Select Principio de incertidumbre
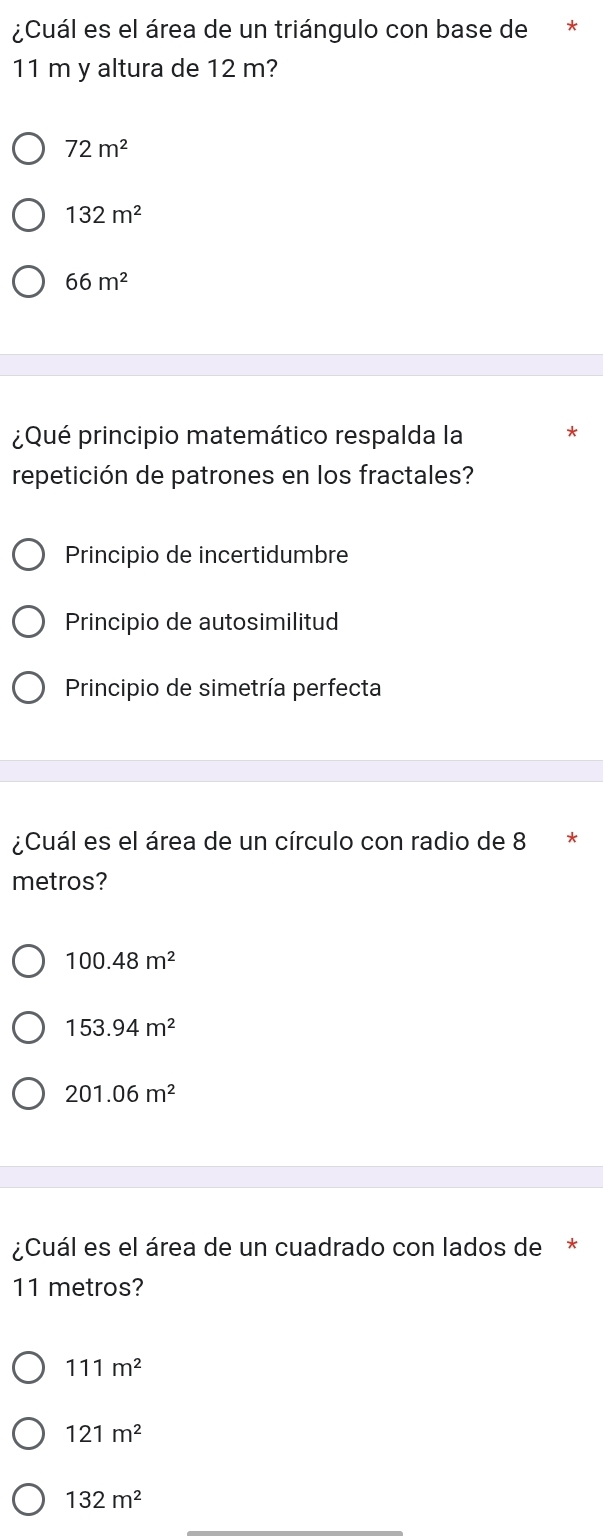 pos(29,555)
